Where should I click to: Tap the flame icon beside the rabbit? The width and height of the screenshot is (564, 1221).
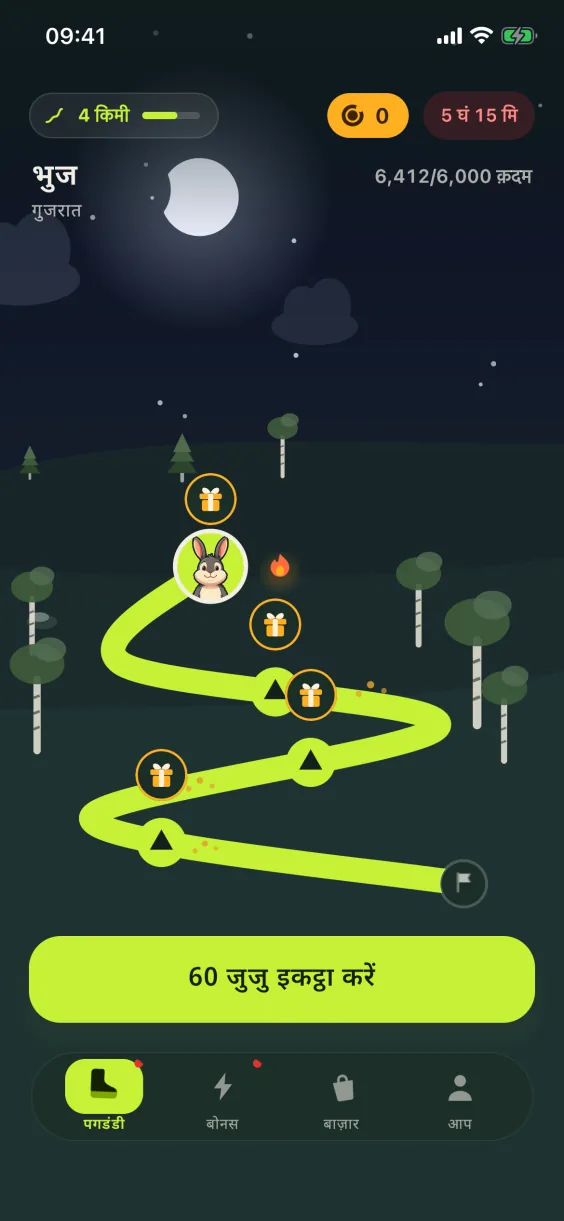[280, 568]
